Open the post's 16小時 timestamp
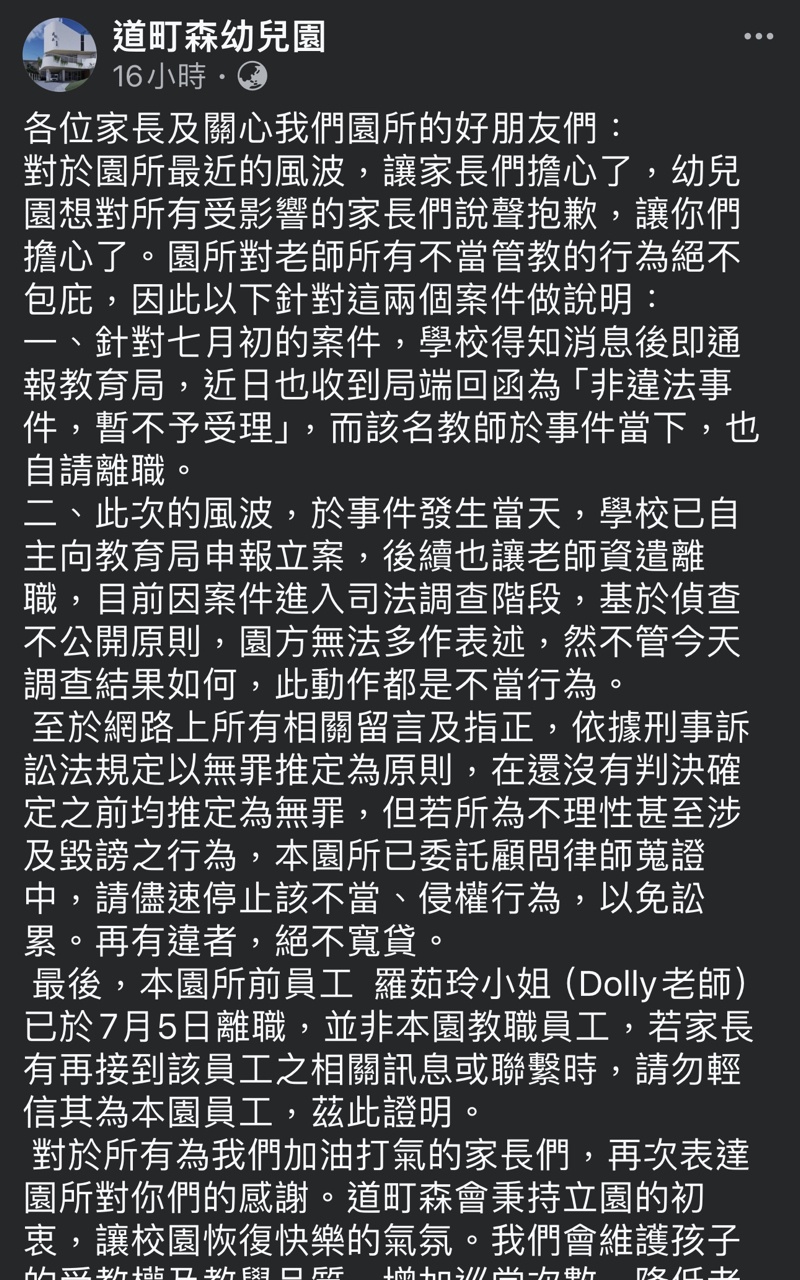The height and width of the screenshot is (1280, 800). [158, 76]
